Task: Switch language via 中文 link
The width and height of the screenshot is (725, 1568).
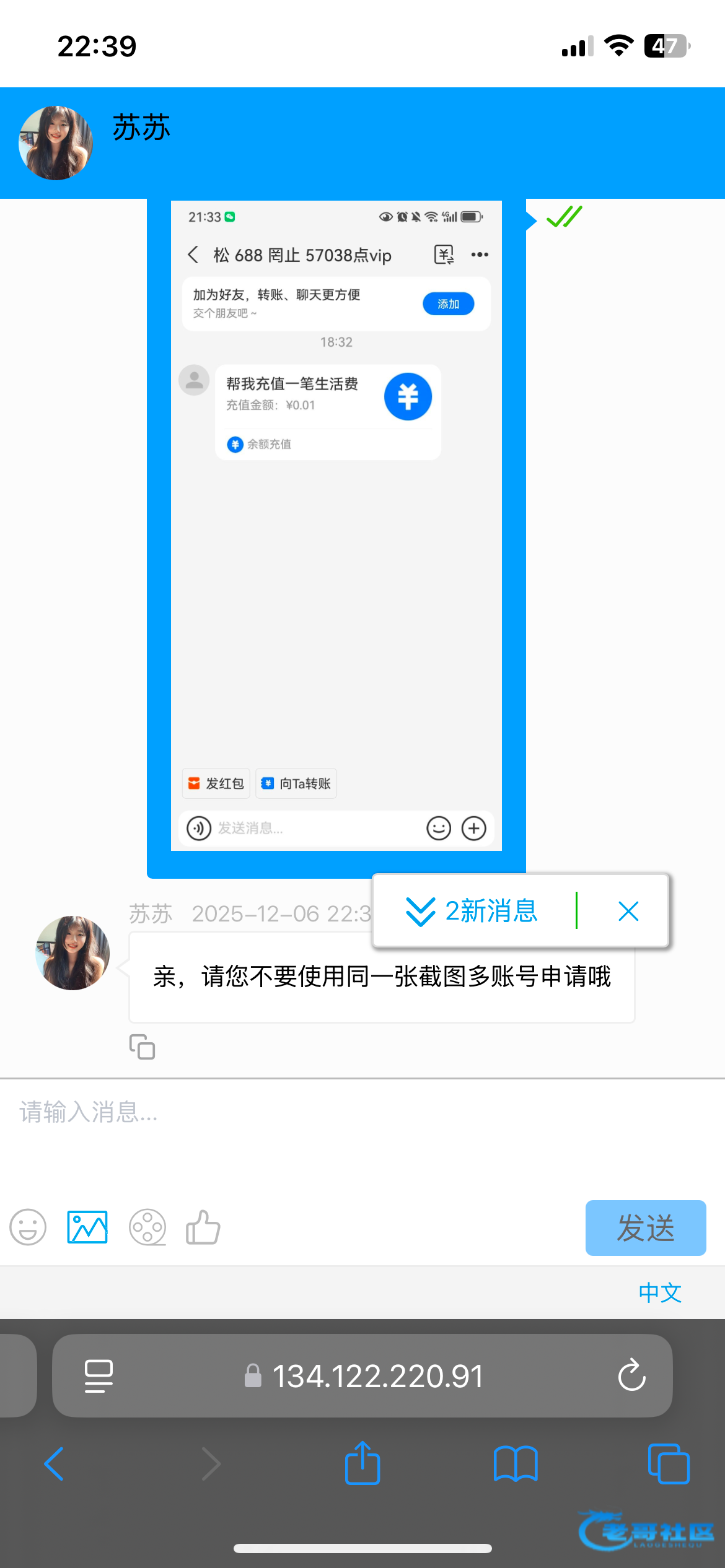Action: [x=660, y=1292]
